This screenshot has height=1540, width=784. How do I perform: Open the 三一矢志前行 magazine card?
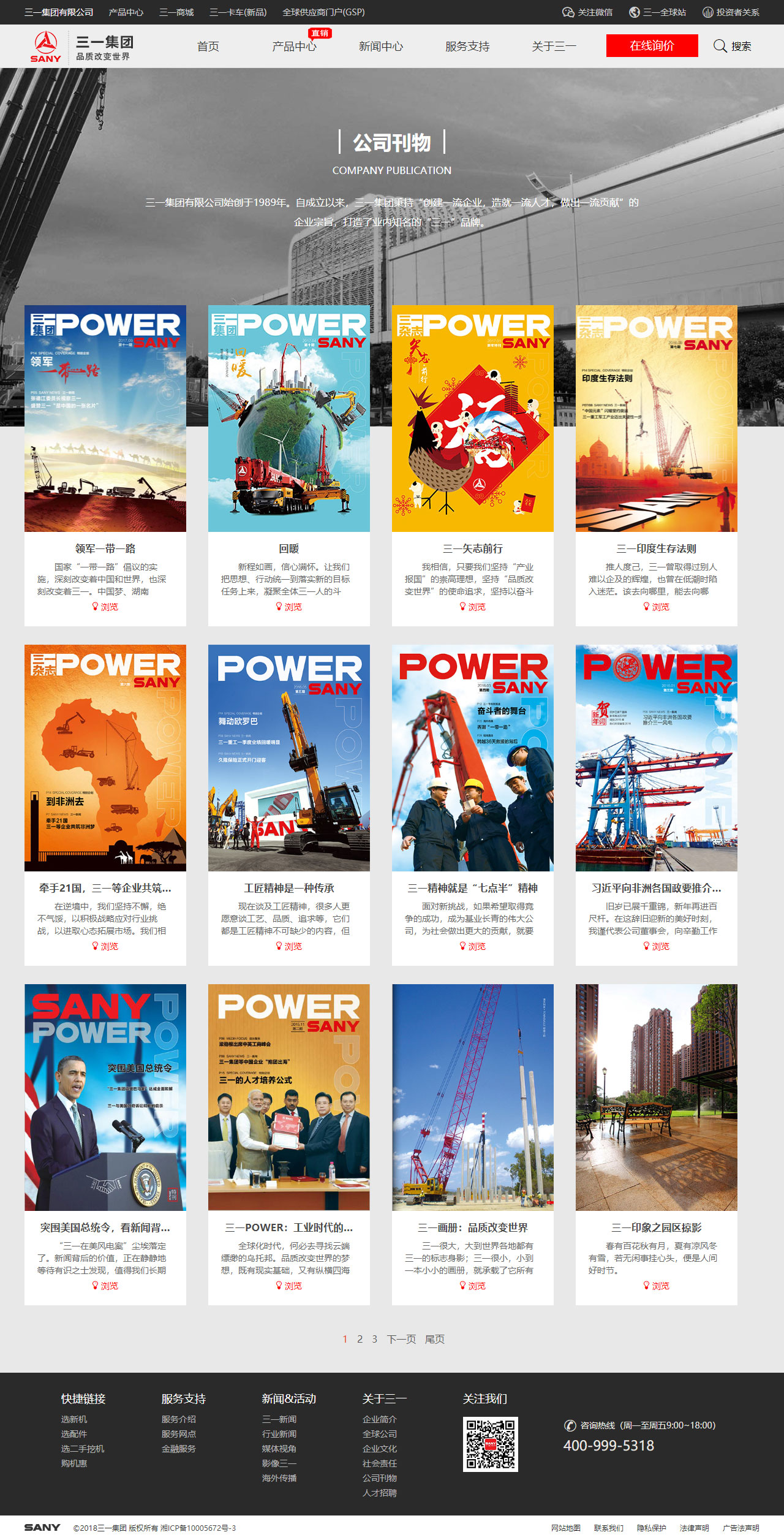[x=472, y=419]
